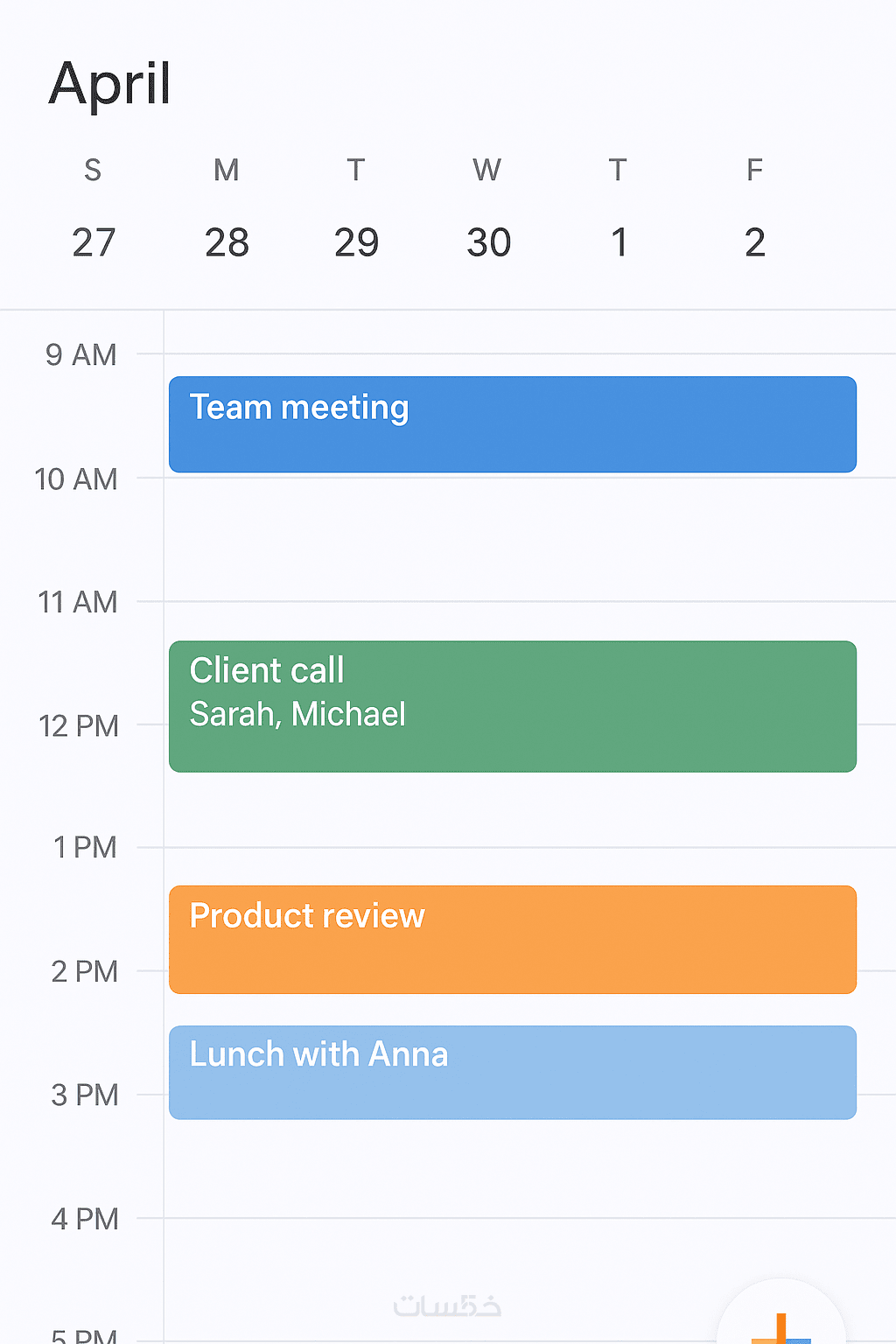Select Thursday the 1st
Viewport: 896px width, 1344px height.
click(x=619, y=242)
